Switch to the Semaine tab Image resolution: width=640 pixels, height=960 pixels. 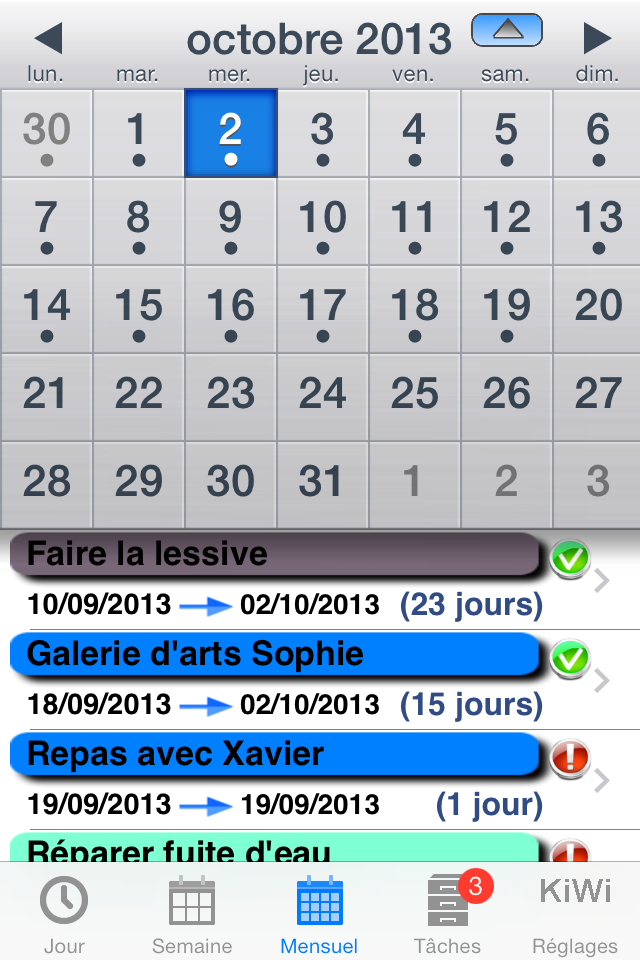pos(192,915)
